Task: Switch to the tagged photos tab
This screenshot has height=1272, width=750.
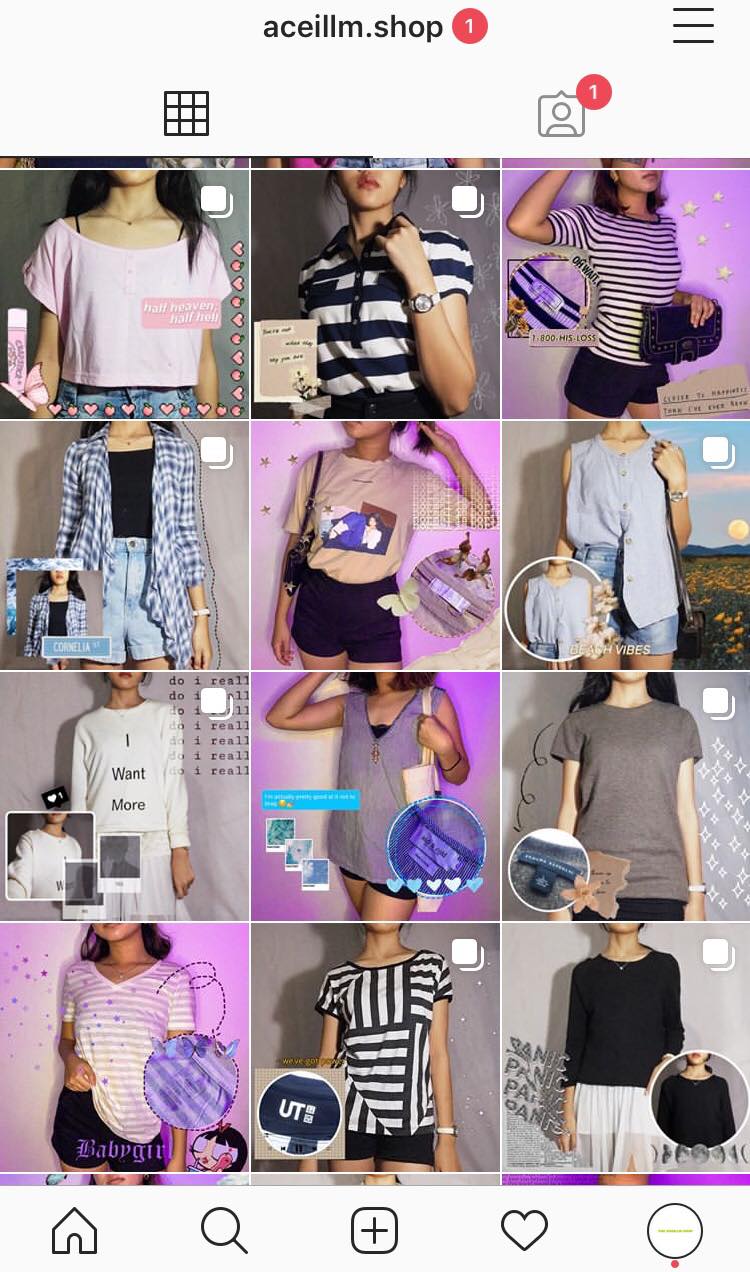Action: click(x=562, y=114)
